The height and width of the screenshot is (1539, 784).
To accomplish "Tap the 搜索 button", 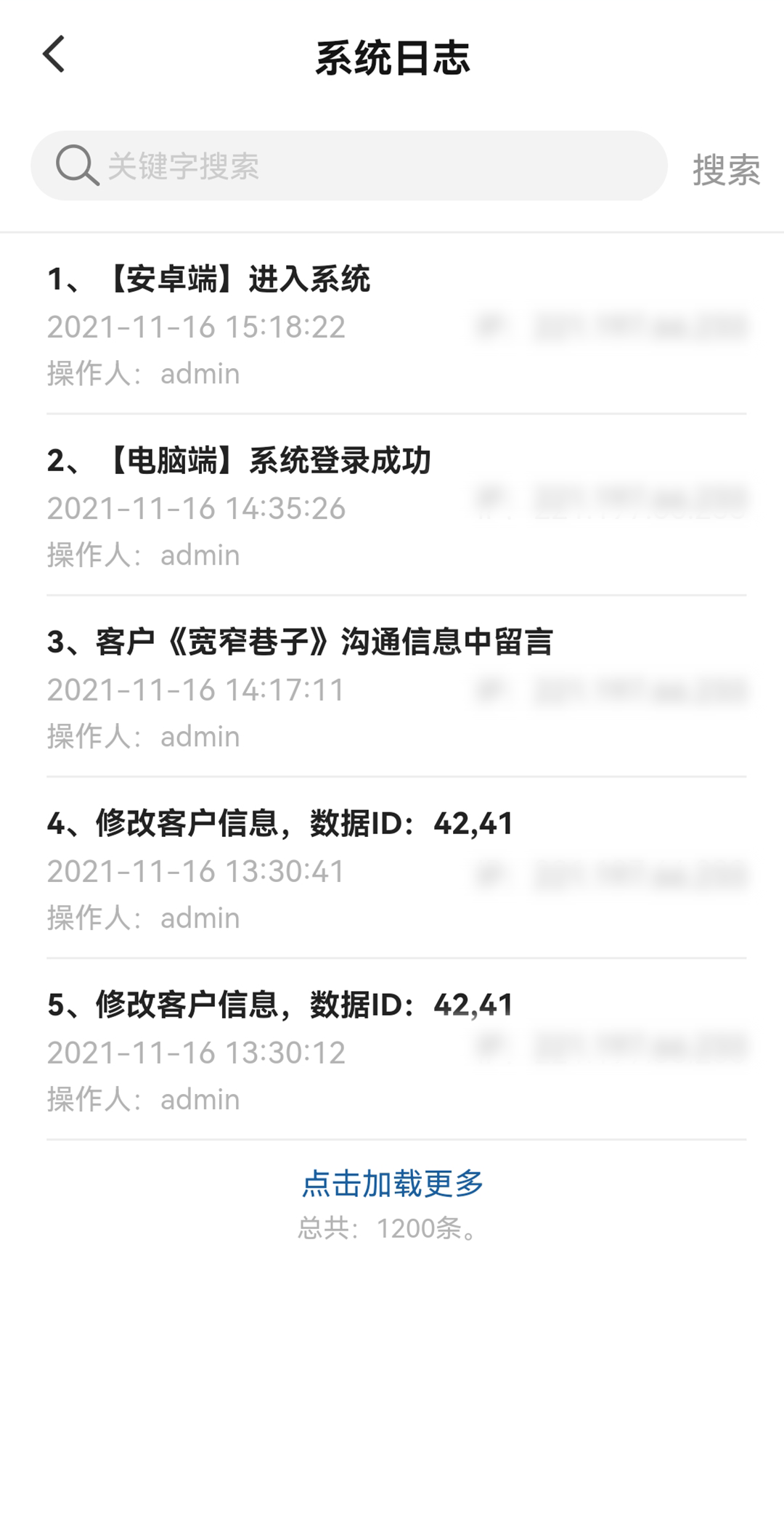I will [726, 169].
